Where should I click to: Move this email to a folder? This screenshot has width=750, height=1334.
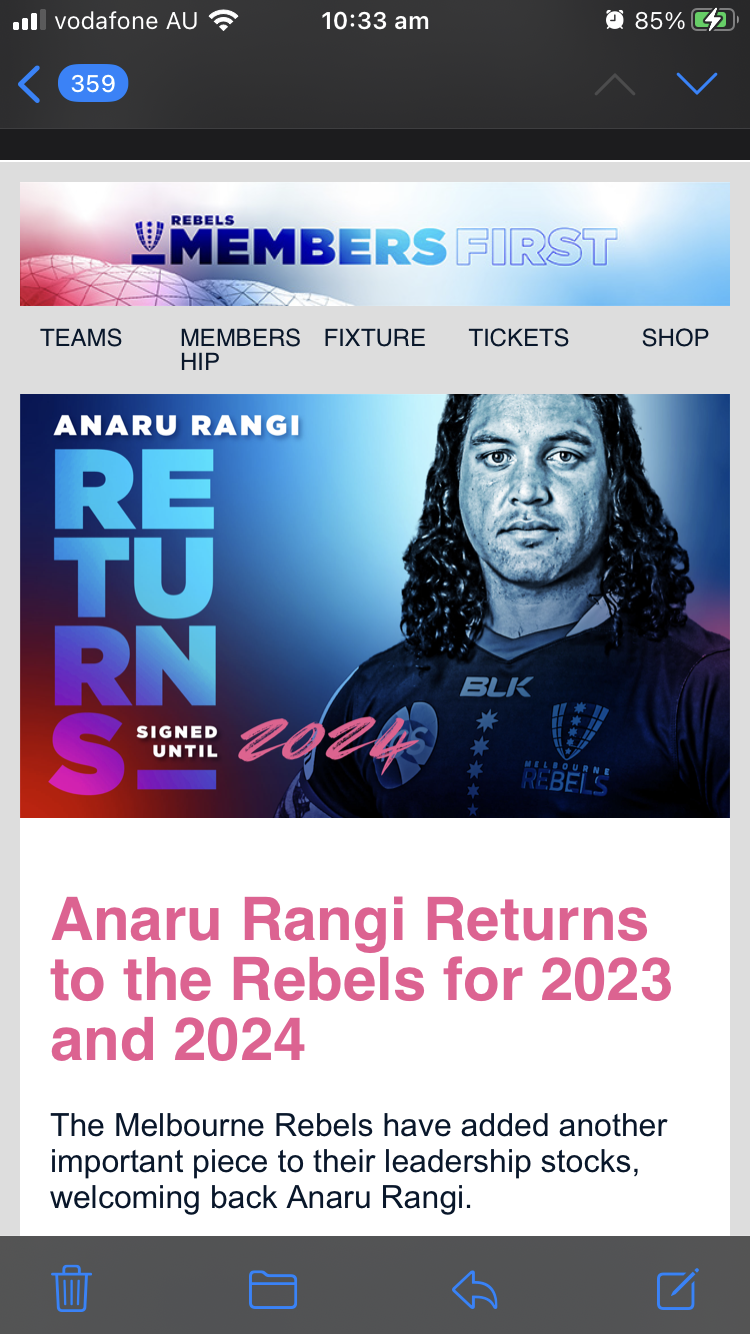272,1288
